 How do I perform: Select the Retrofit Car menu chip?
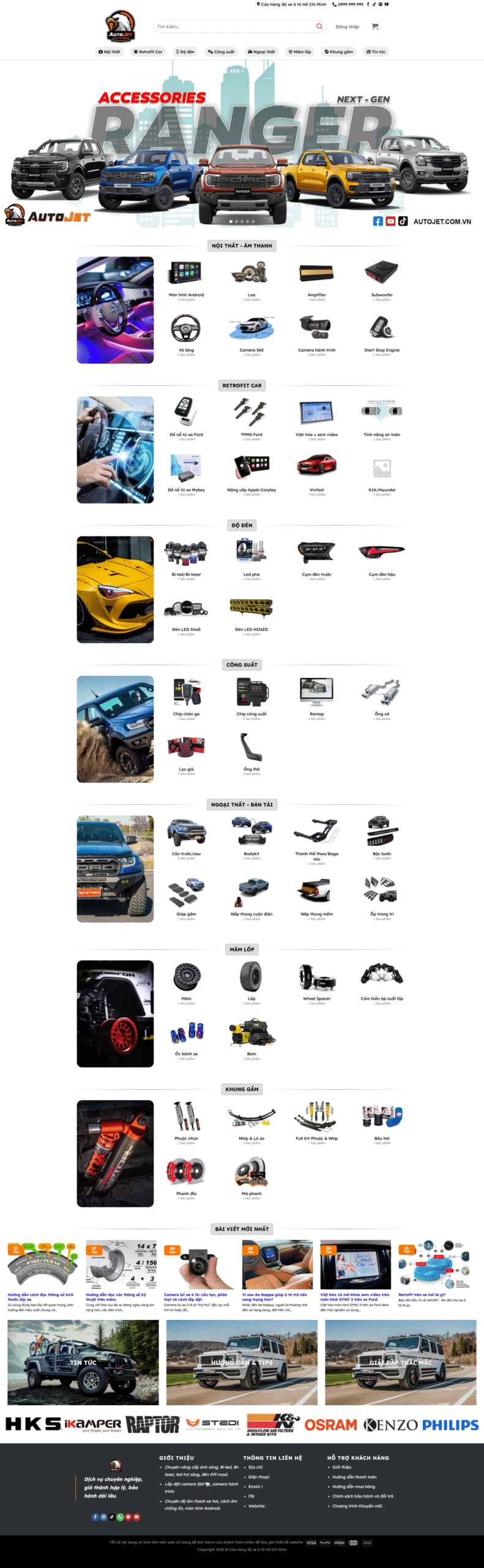pyautogui.click(x=148, y=52)
